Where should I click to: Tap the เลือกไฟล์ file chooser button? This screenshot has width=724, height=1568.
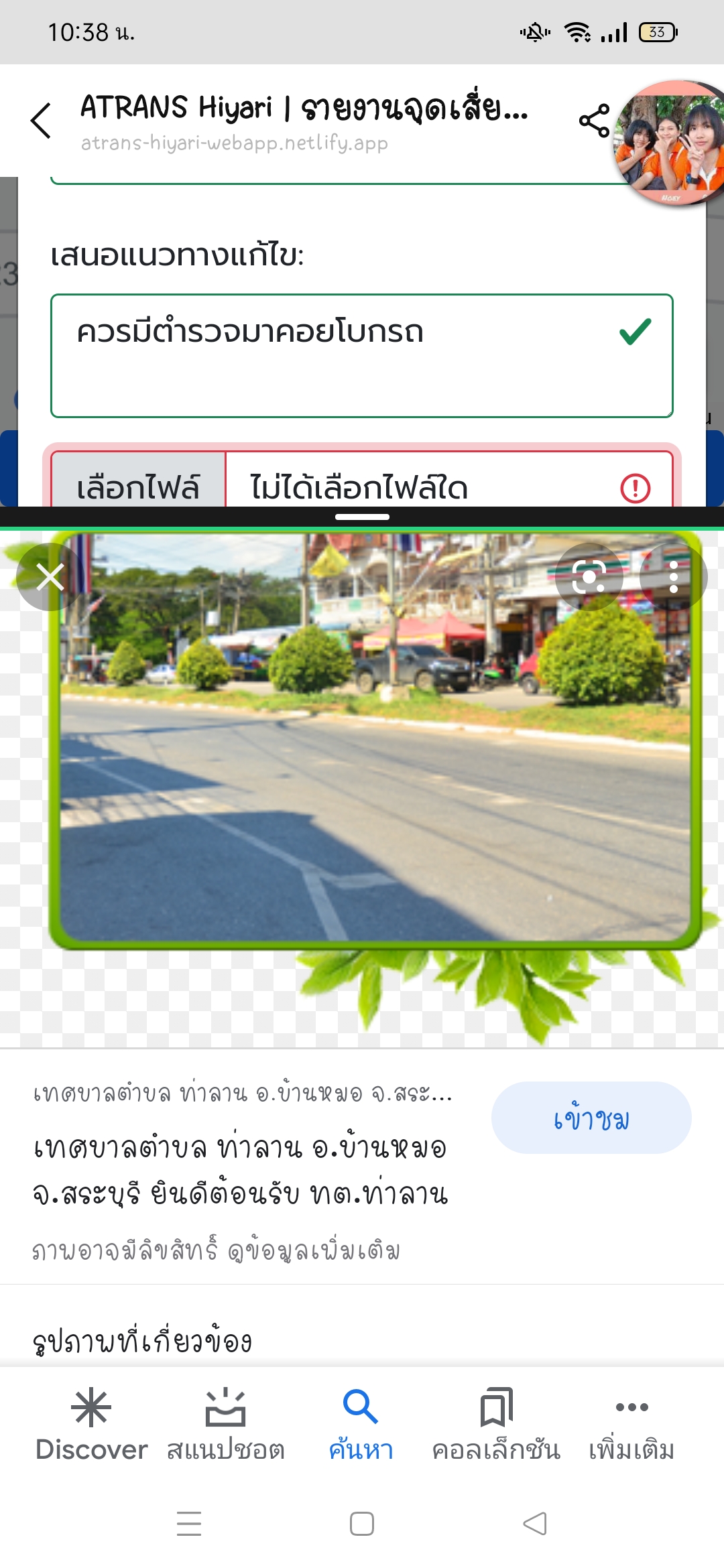click(138, 486)
